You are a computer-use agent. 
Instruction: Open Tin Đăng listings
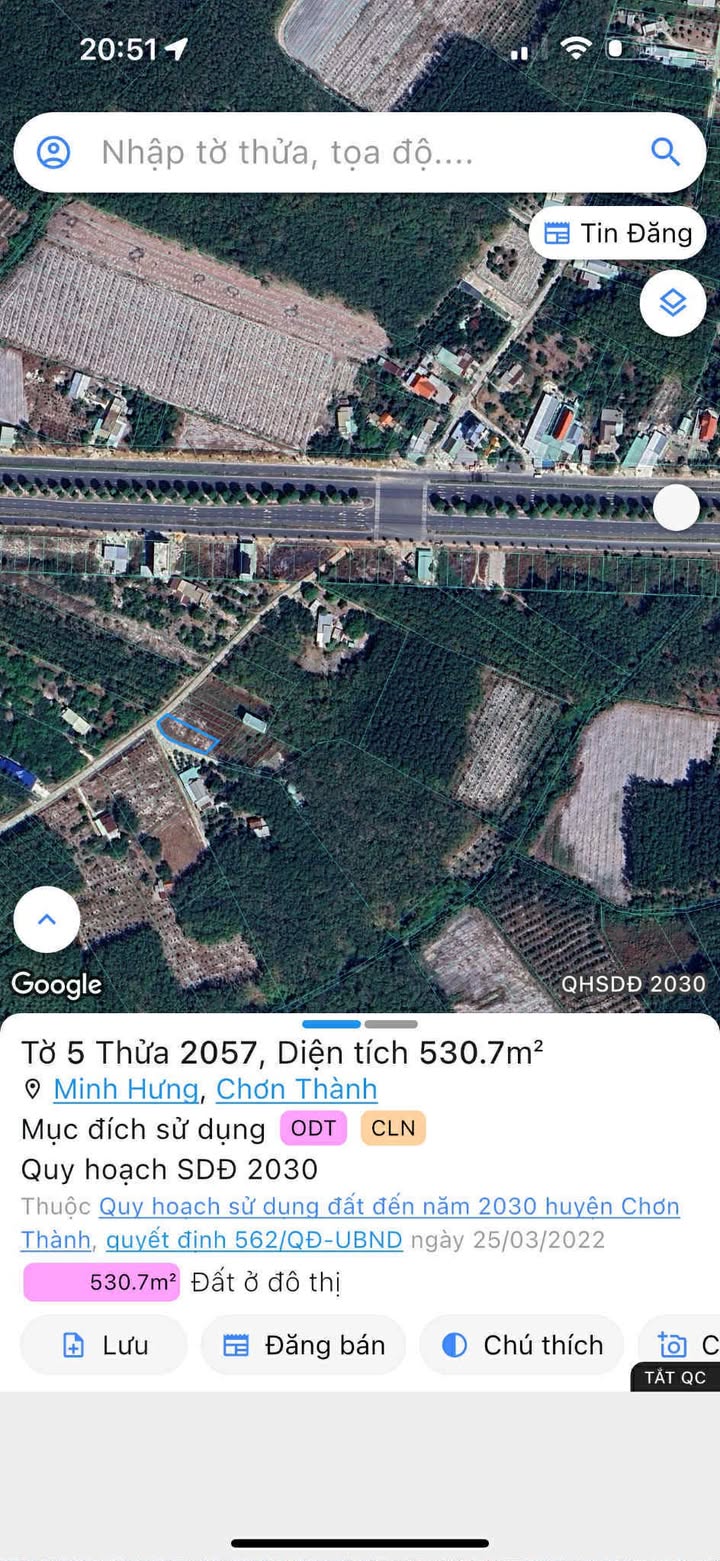click(617, 233)
